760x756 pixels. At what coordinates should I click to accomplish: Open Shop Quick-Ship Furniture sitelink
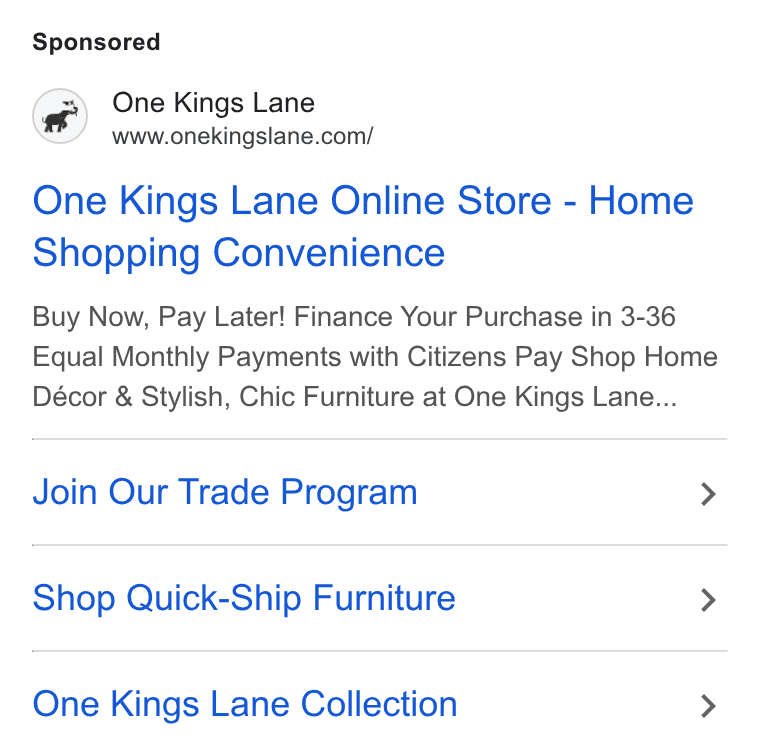point(380,598)
